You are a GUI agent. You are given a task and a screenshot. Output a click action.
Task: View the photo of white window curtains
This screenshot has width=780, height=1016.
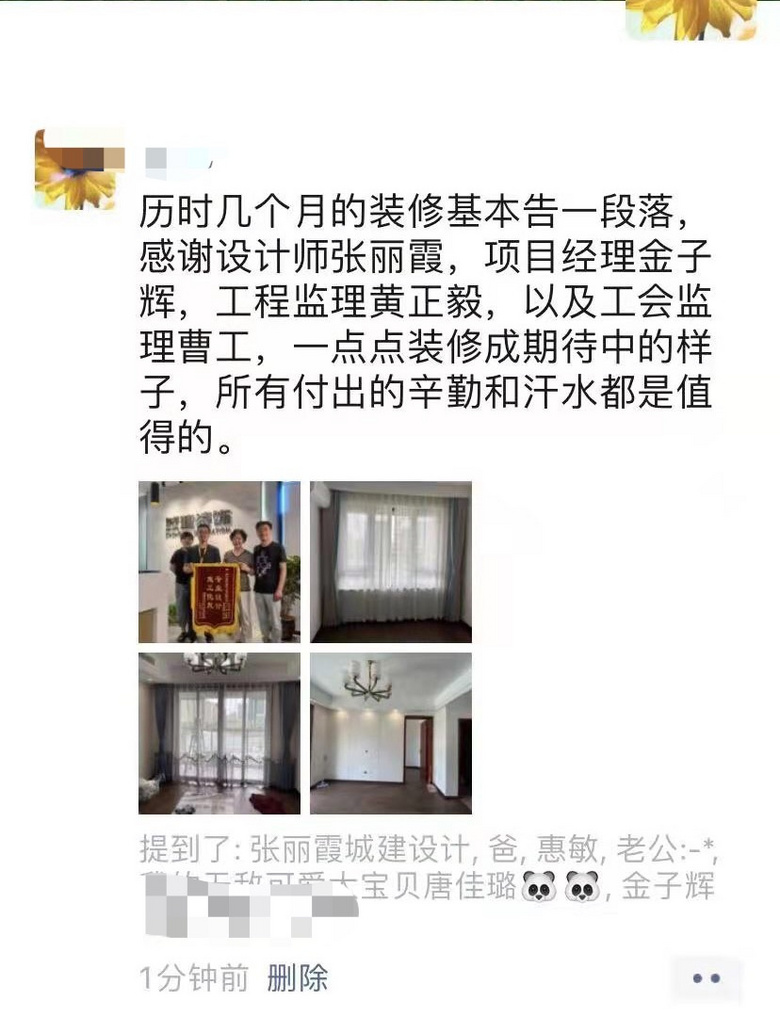tap(391, 561)
